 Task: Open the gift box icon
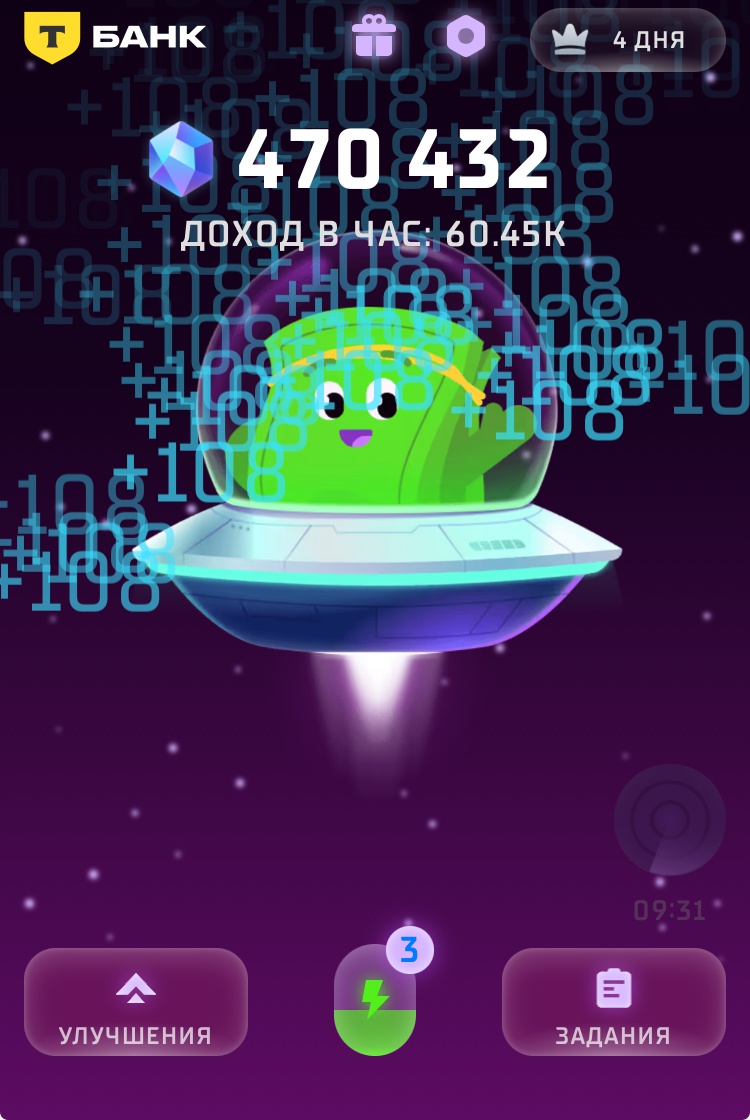tap(374, 37)
